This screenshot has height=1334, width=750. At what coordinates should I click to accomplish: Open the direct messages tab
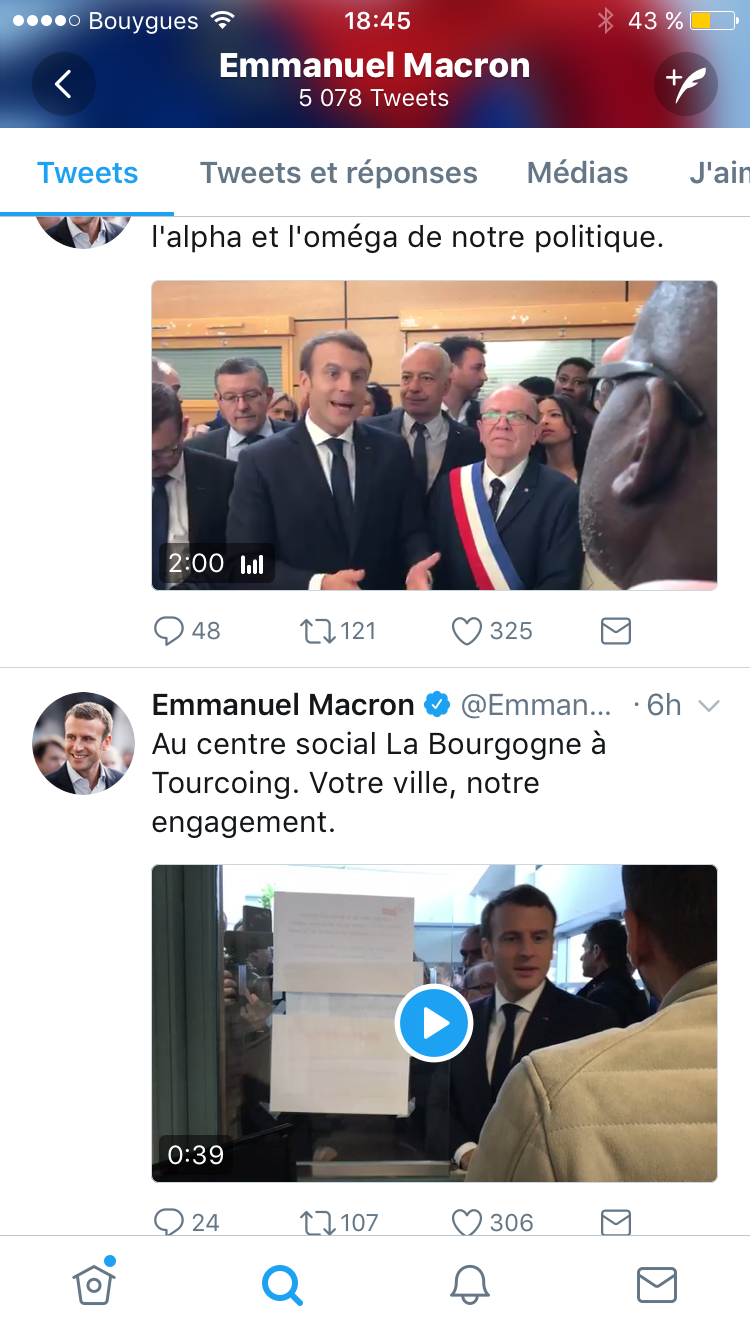(656, 1285)
